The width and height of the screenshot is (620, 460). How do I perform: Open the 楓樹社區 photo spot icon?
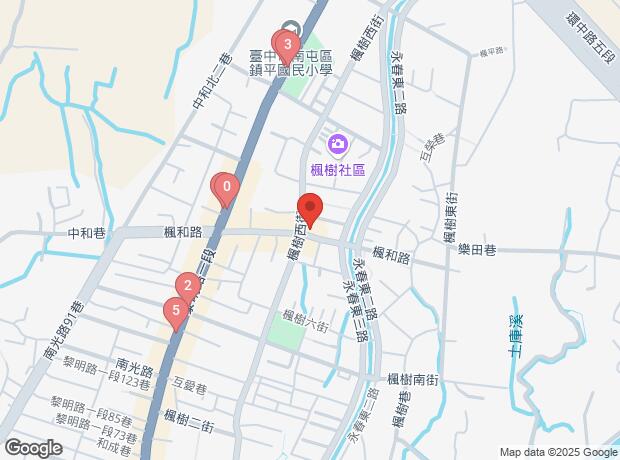pyautogui.click(x=337, y=146)
